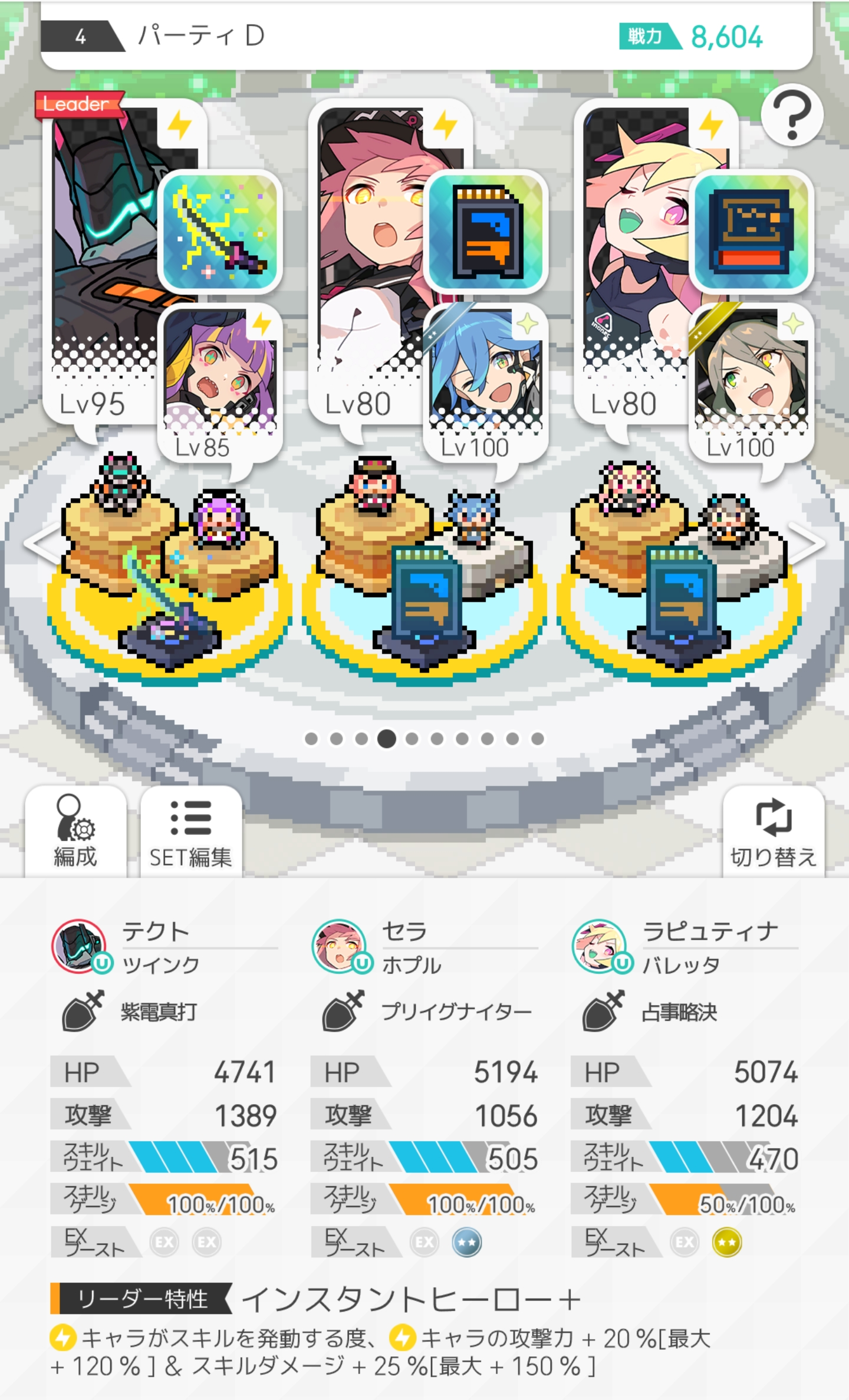849x1400 pixels.
Task: Open the lightning sword weapon slot
Action: coord(219,231)
